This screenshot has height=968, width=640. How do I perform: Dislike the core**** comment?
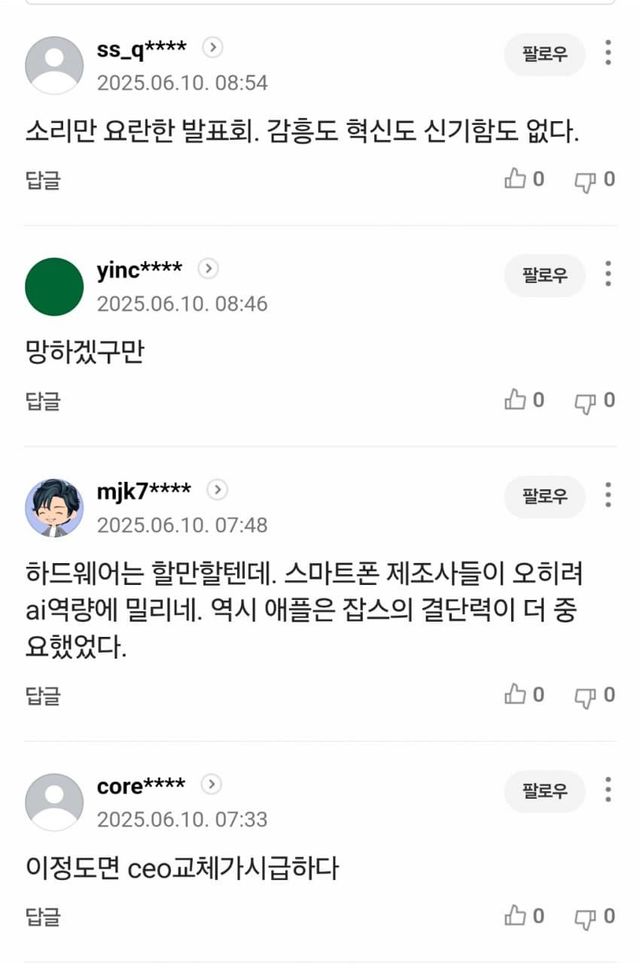[x=593, y=916]
